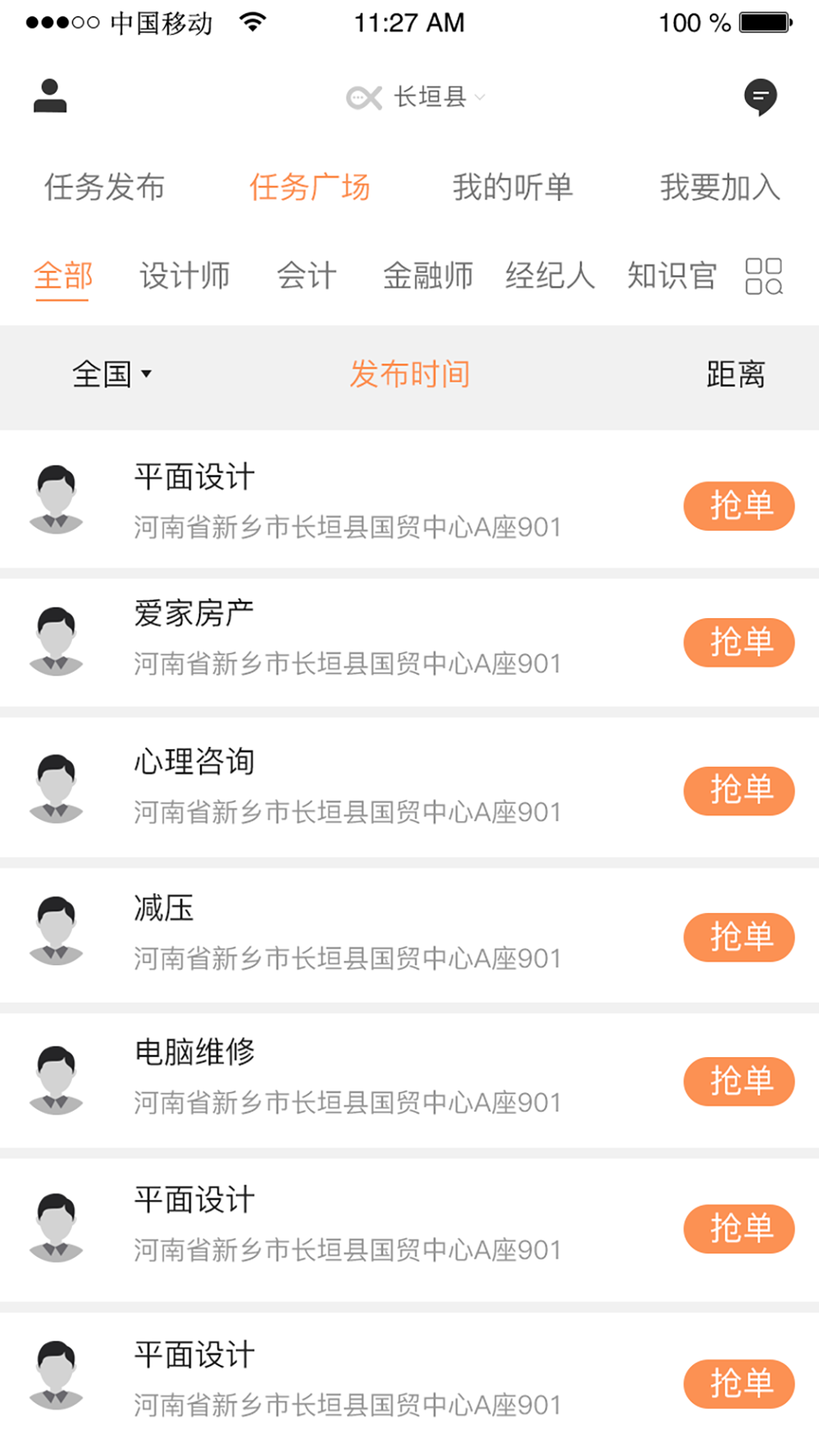Open the messages chat bubble icon
The image size is (819, 1456).
click(760, 97)
